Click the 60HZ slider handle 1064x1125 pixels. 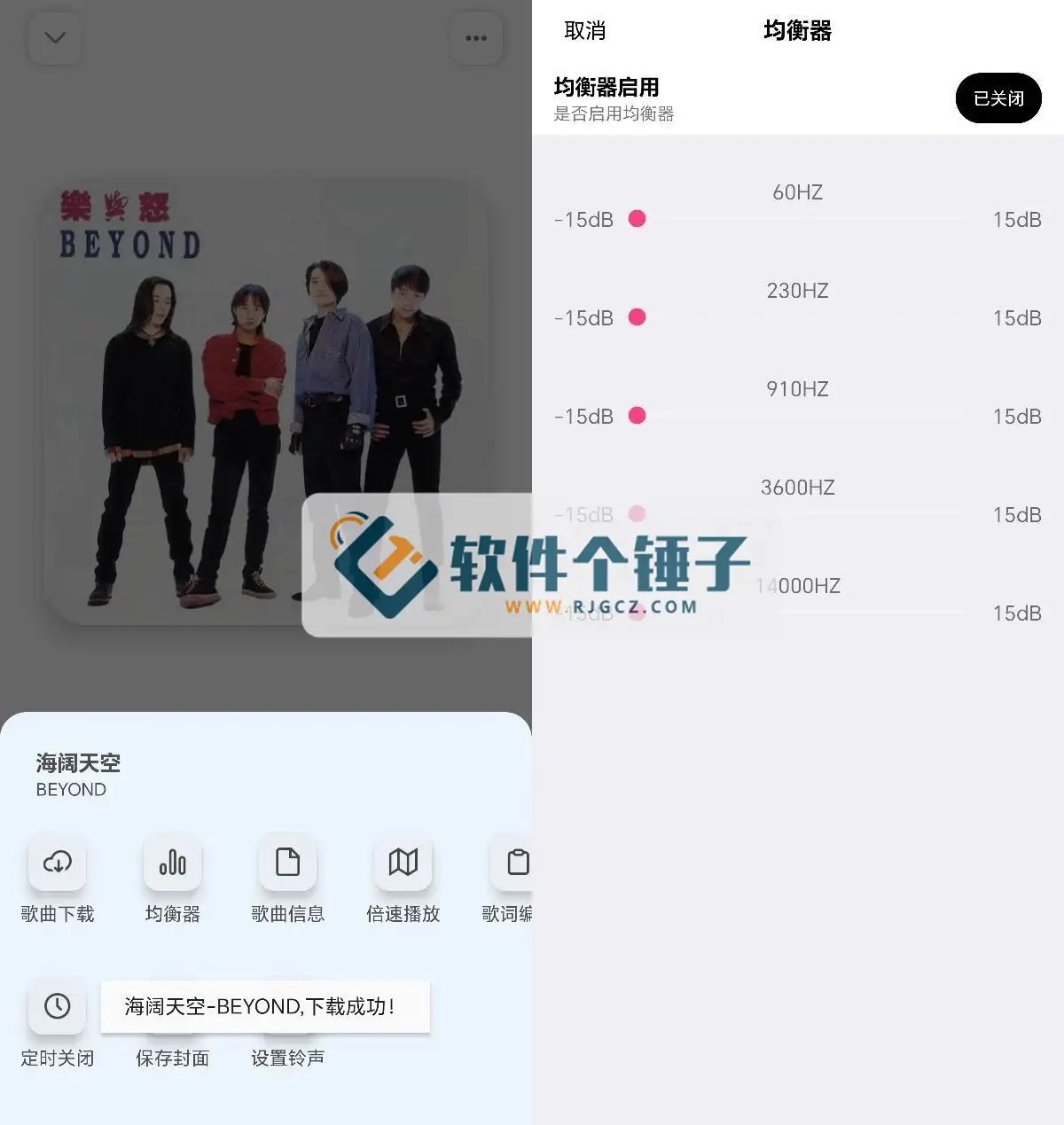637,219
